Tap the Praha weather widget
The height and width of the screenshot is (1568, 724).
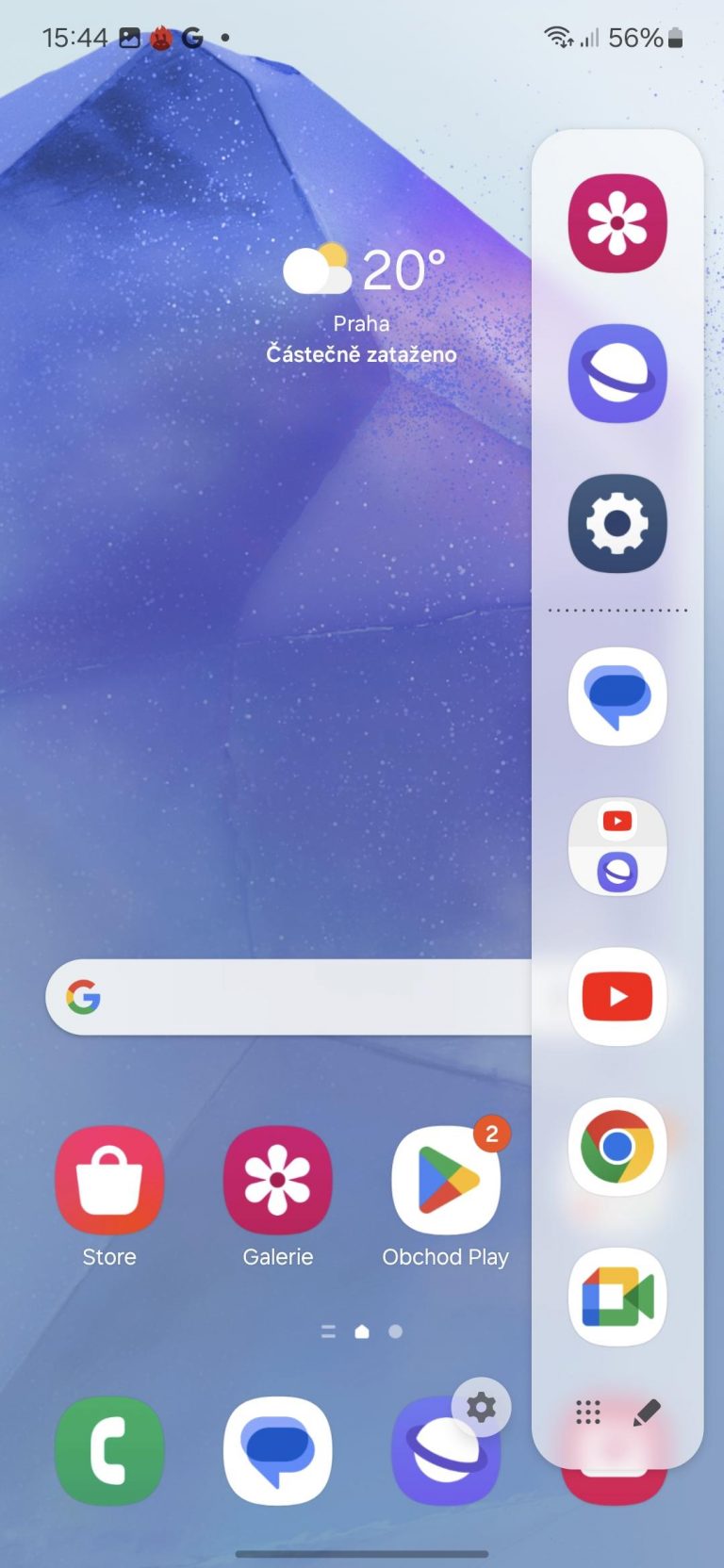(x=361, y=302)
